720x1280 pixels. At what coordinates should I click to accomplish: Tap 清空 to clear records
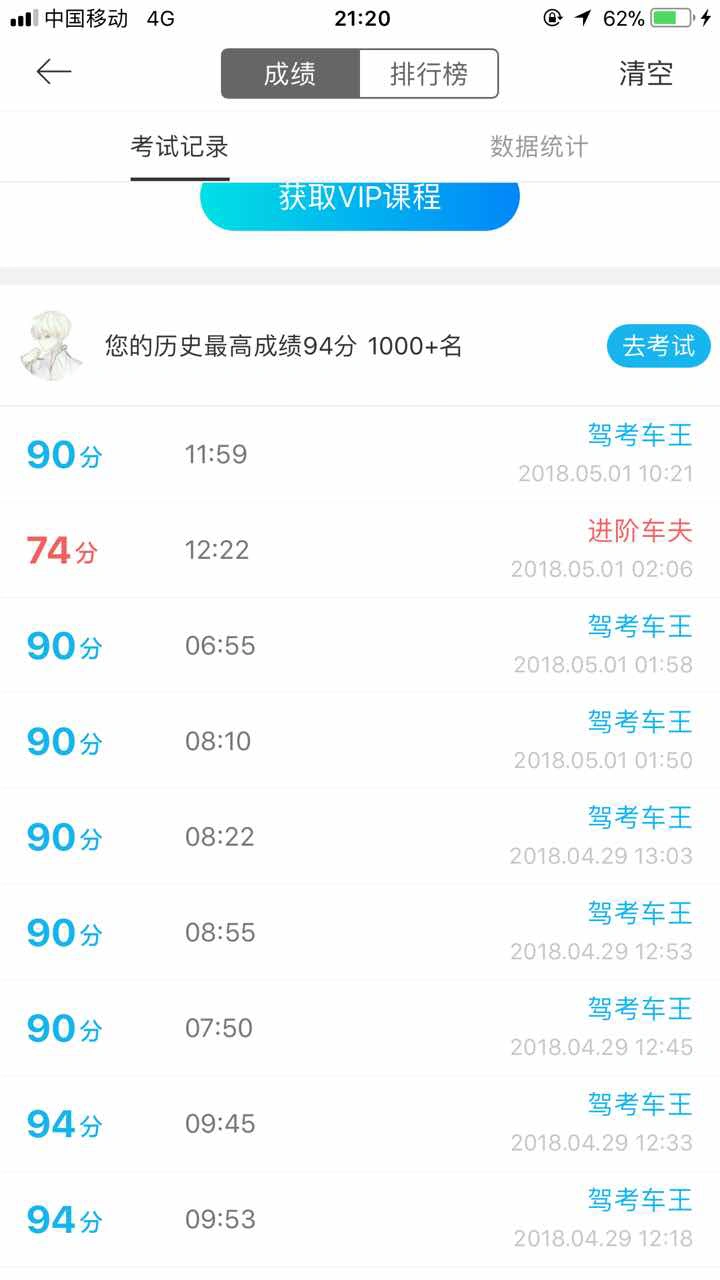646,73
